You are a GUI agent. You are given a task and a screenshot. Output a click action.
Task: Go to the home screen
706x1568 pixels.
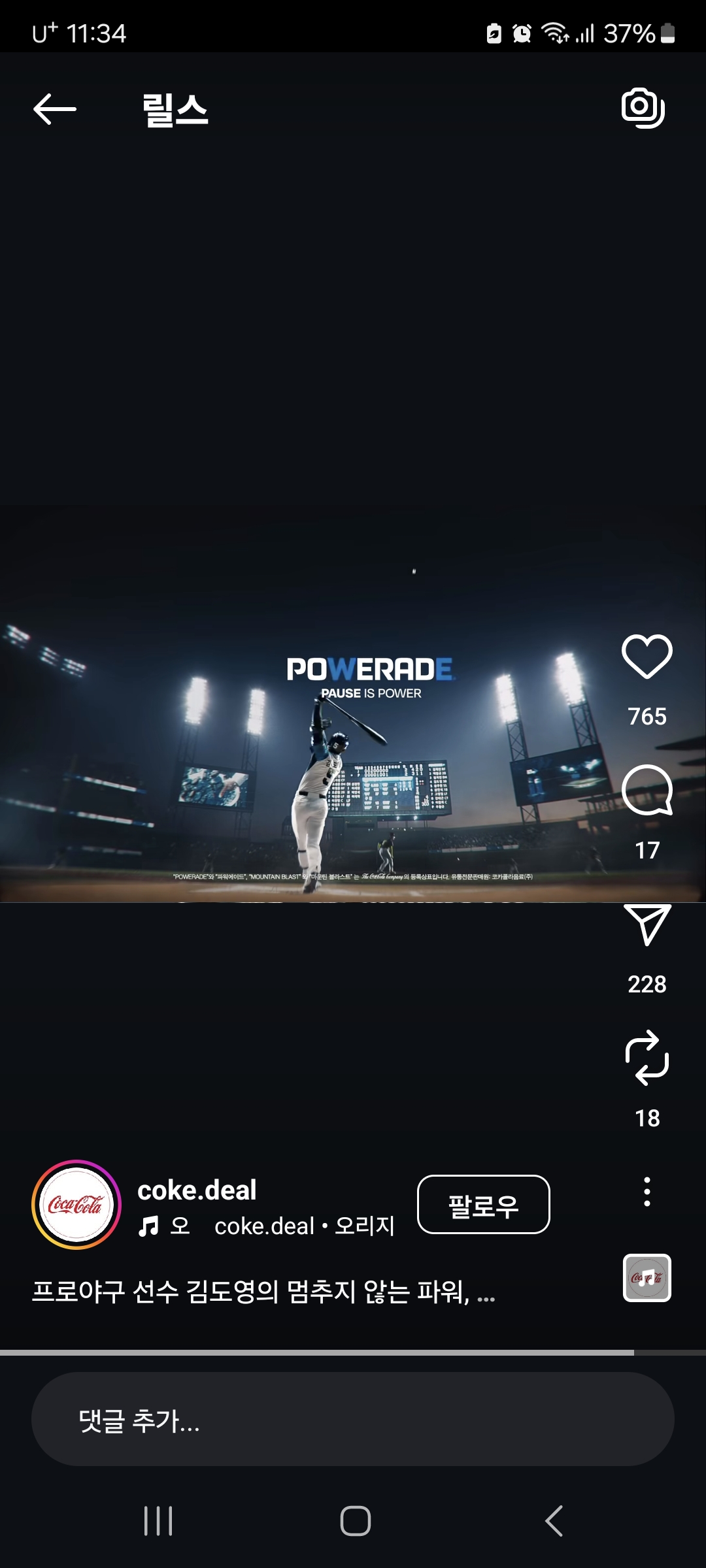[355, 1521]
